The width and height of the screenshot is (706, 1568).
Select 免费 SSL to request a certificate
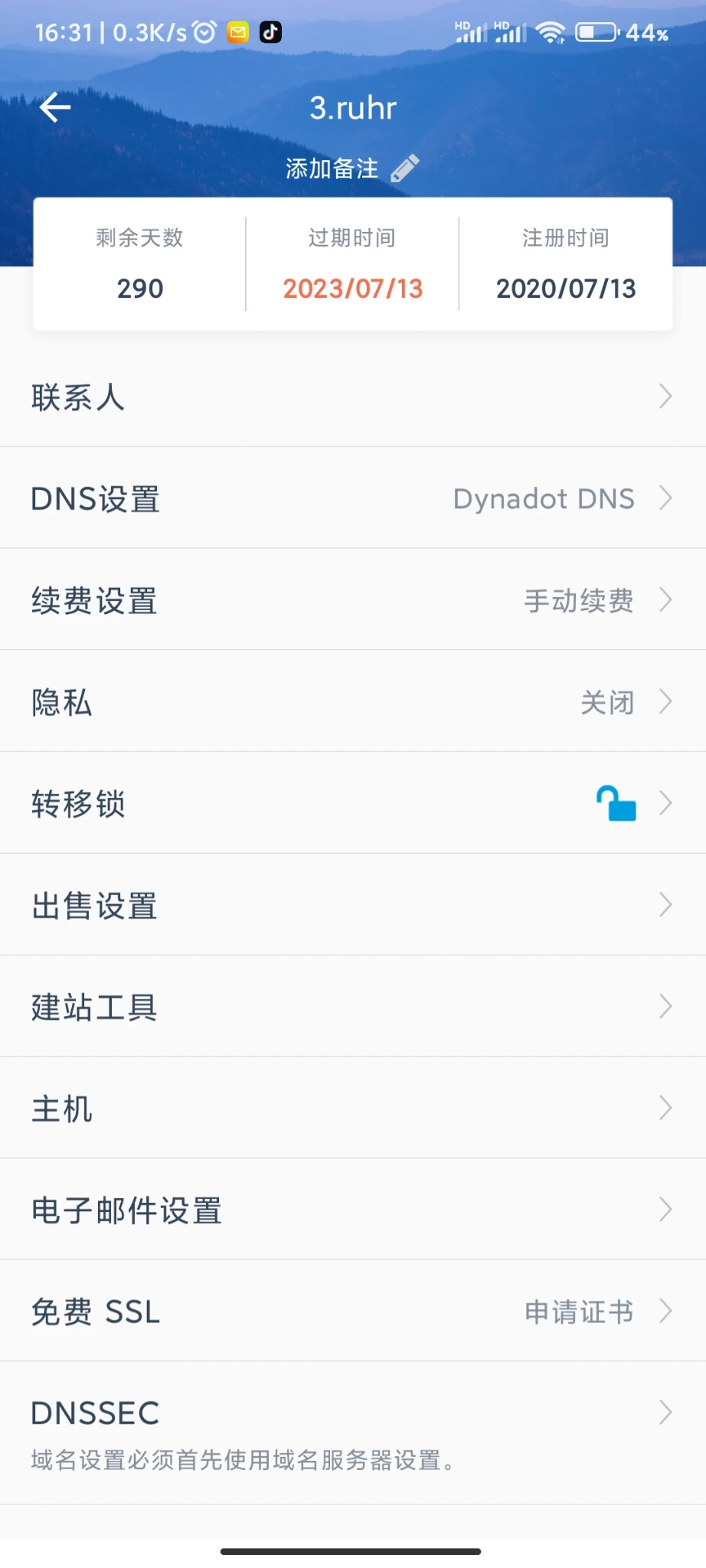(352, 1312)
